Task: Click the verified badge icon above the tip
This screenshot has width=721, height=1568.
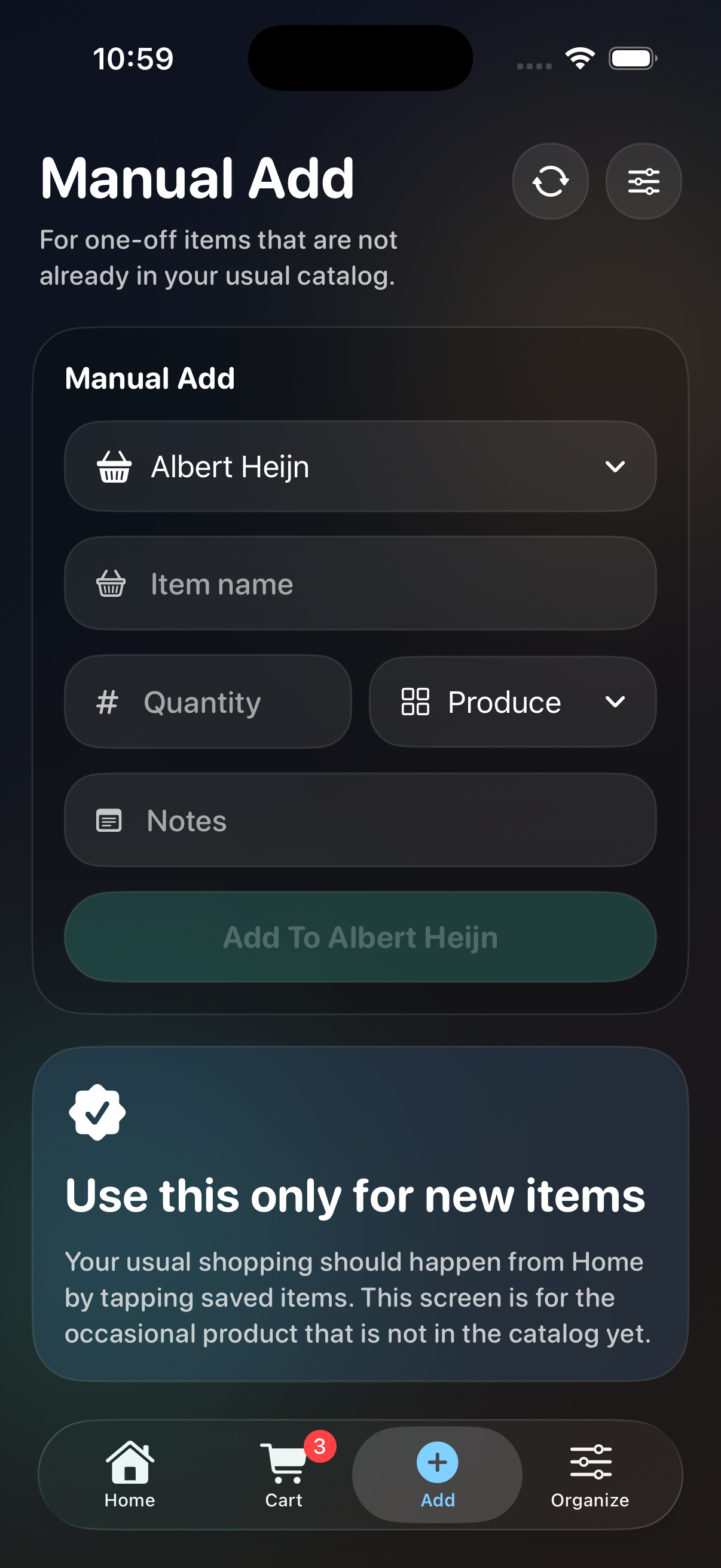Action: point(97,1112)
